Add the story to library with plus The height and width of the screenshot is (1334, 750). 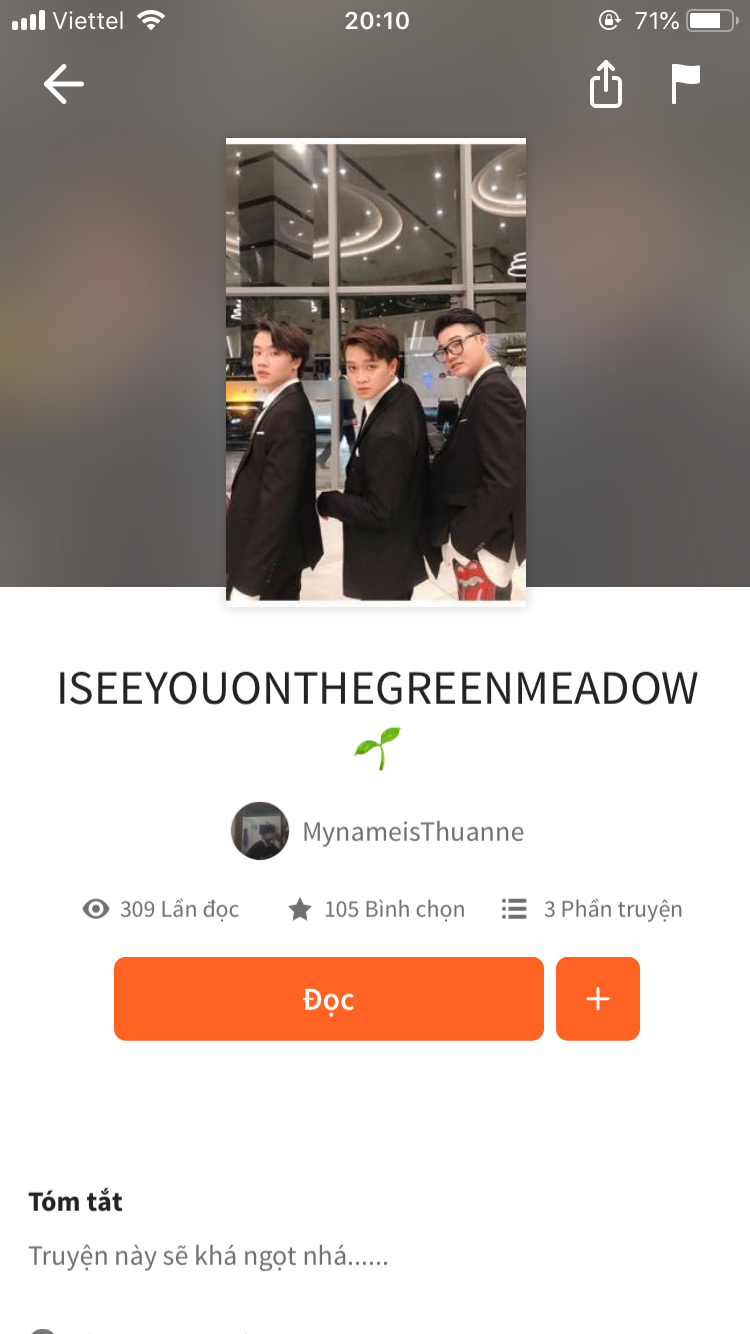598,999
